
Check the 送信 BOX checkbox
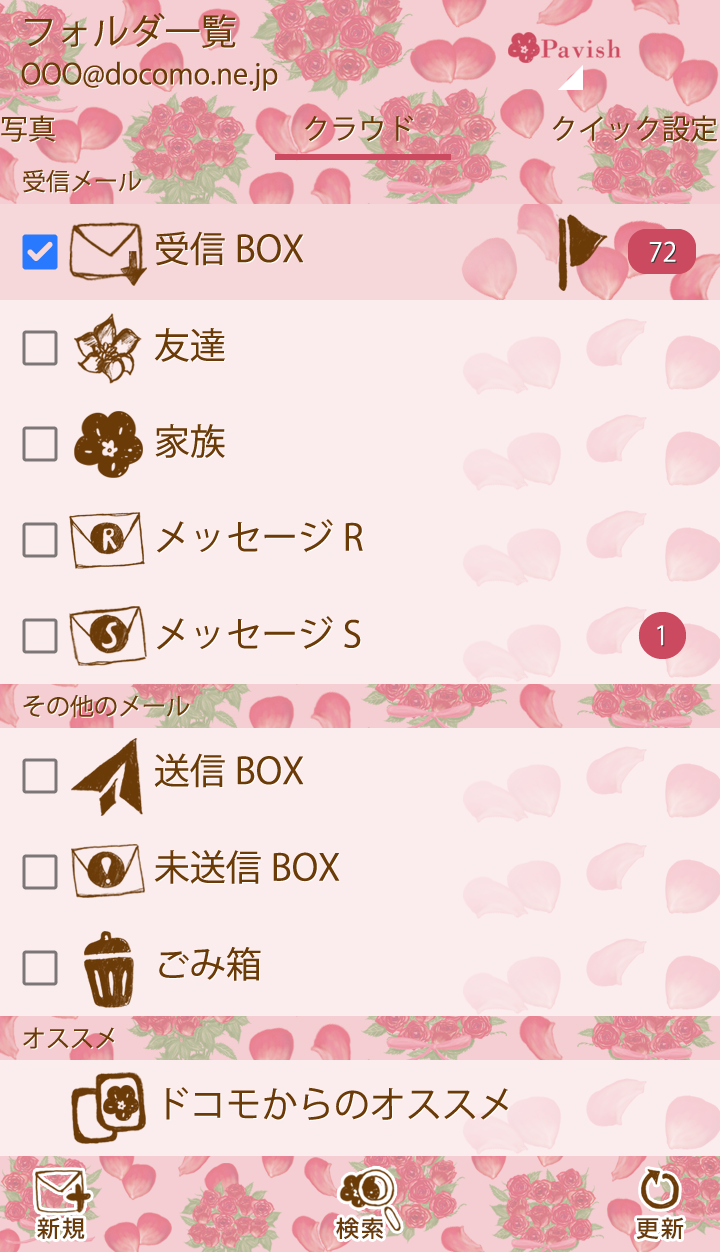click(40, 774)
